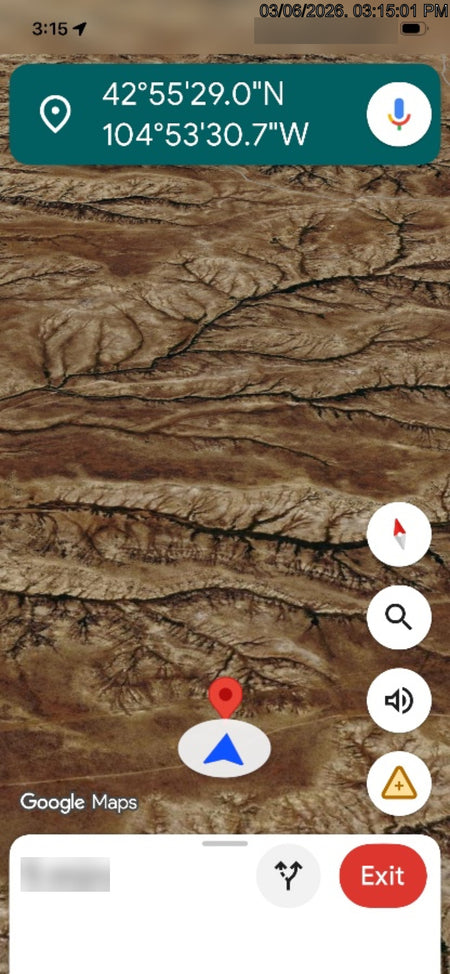The height and width of the screenshot is (974, 450).
Task: Expand the bottom sheet handle
Action: (x=225, y=843)
